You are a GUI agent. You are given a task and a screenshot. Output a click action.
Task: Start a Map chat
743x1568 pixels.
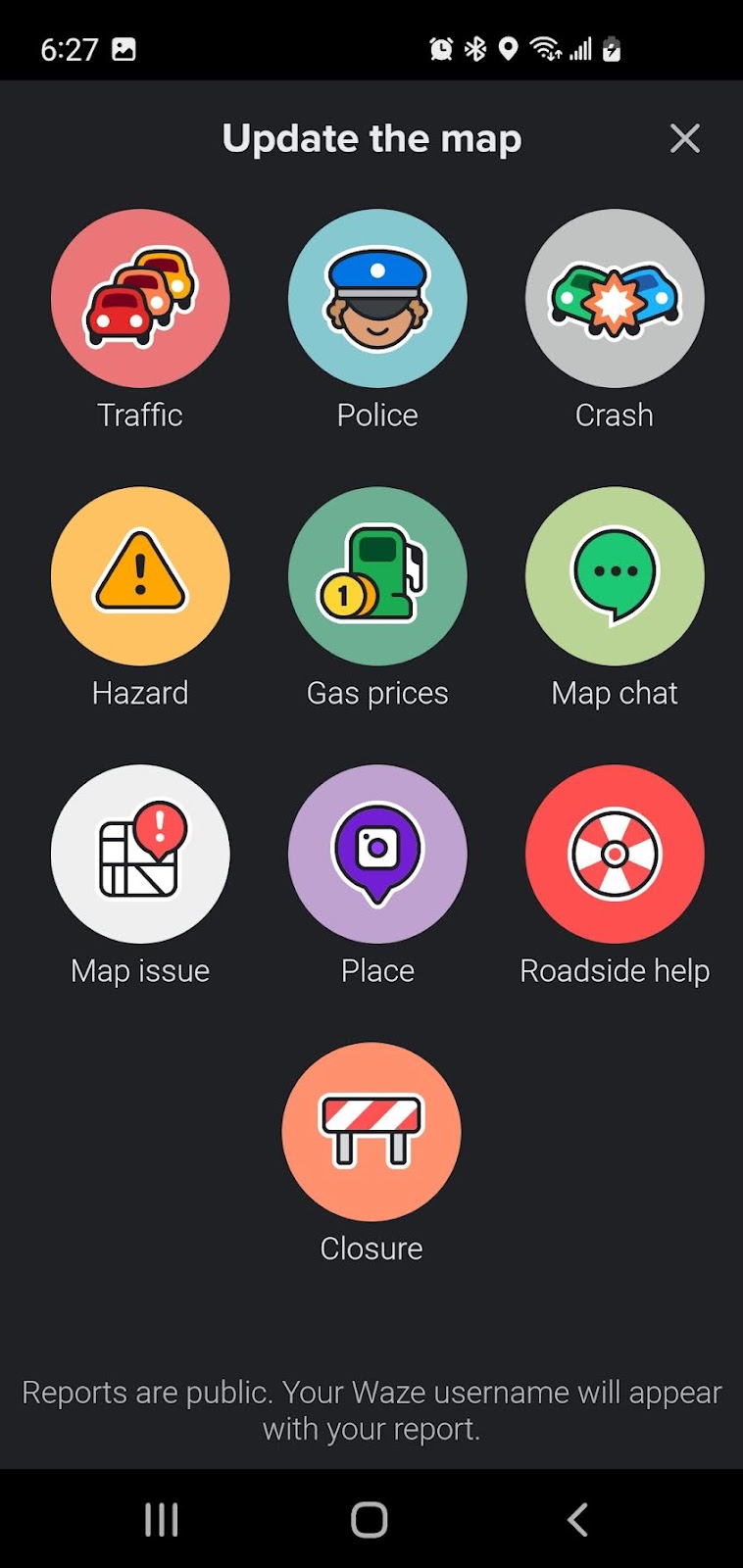615,576
